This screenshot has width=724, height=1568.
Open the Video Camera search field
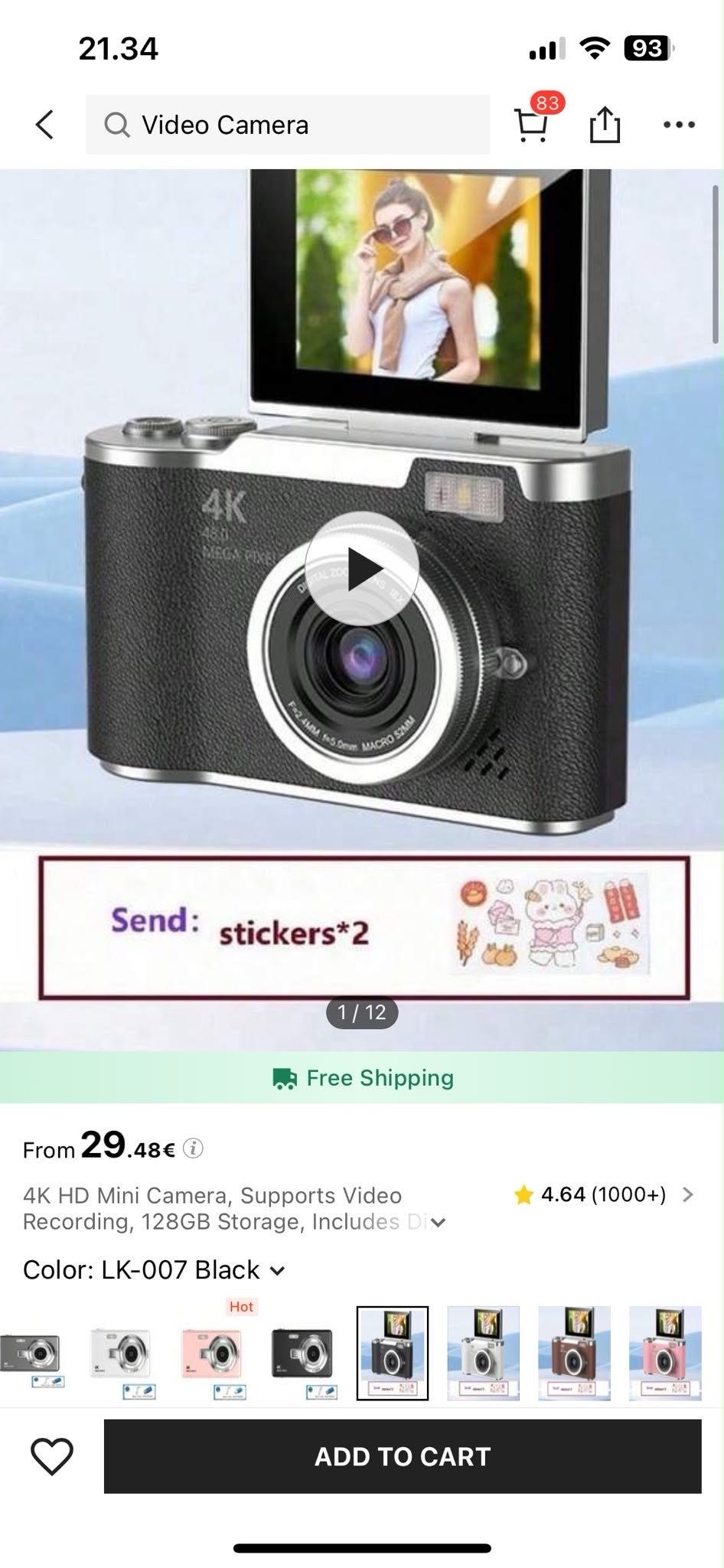287,125
